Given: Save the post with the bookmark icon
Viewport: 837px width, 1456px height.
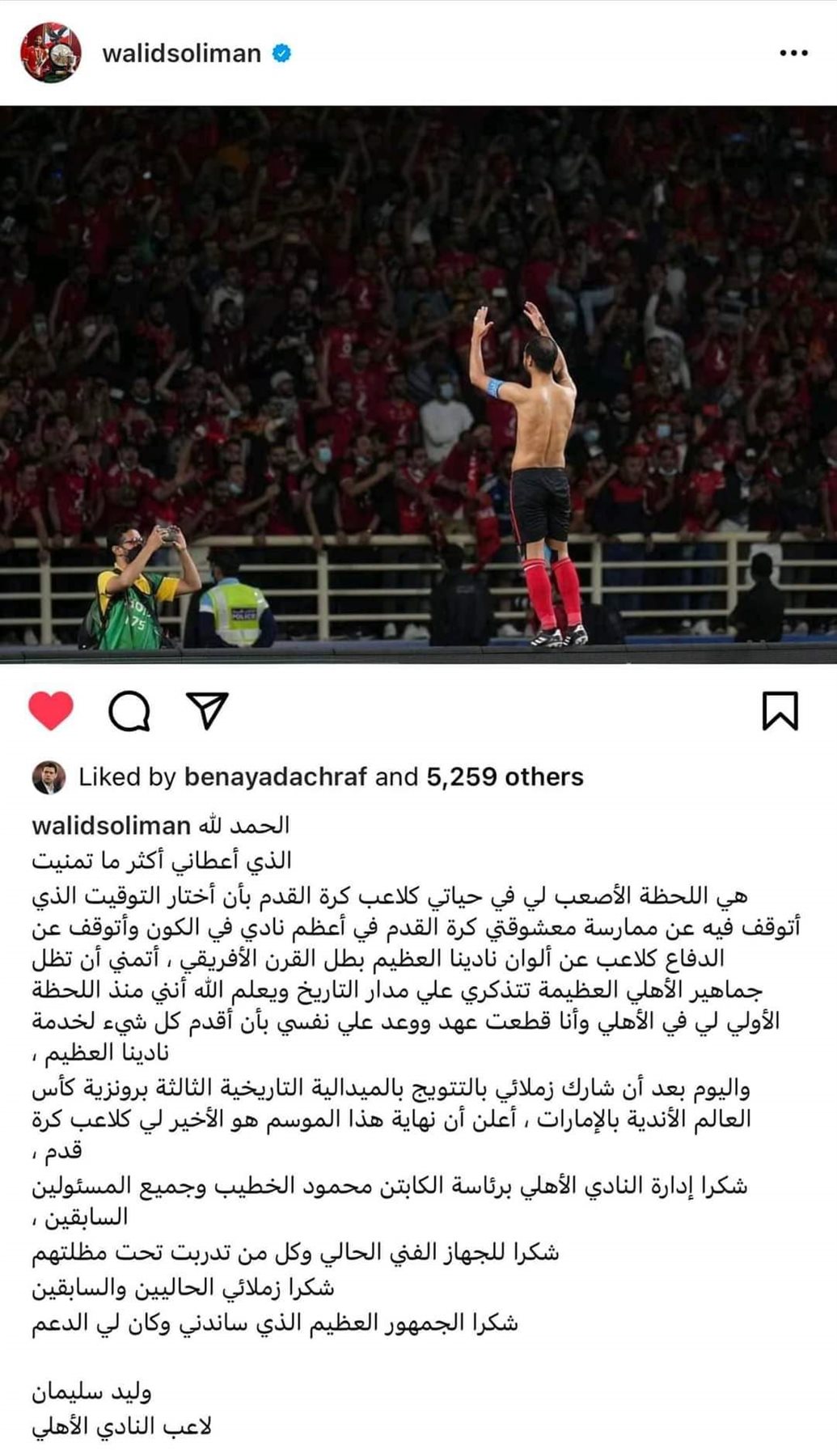Looking at the screenshot, I should point(780,710).
